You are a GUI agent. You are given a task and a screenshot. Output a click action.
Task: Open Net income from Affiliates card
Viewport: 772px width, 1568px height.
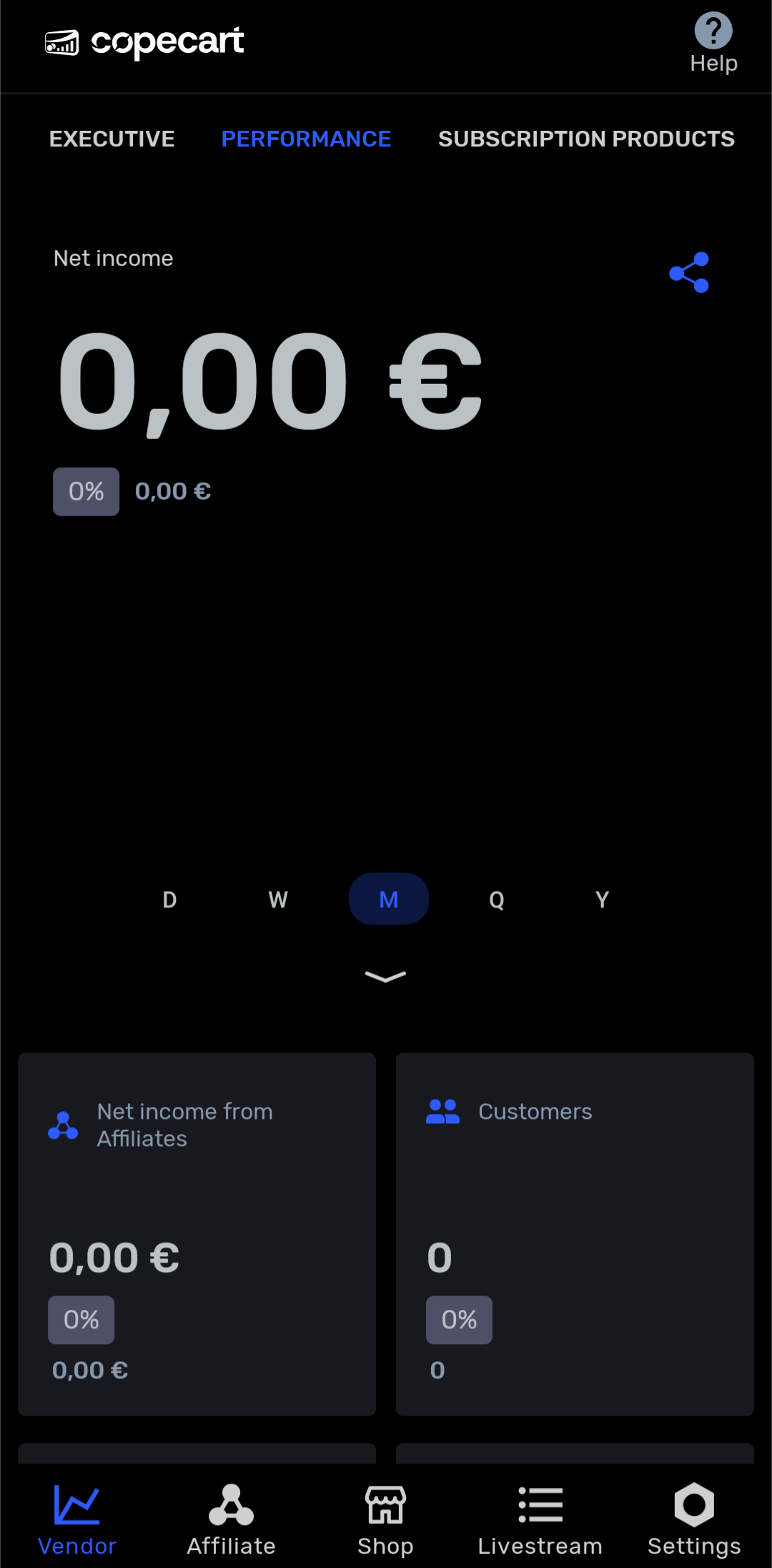197,1233
